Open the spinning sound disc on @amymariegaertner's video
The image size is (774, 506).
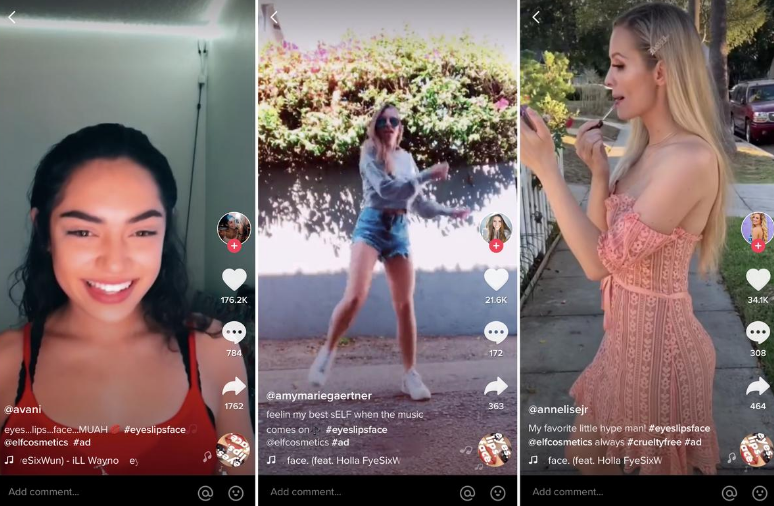click(494, 451)
